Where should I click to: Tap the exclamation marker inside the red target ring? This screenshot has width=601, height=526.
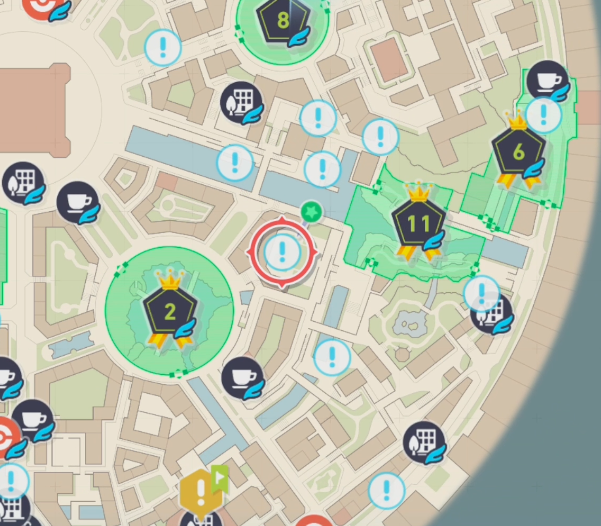(283, 250)
